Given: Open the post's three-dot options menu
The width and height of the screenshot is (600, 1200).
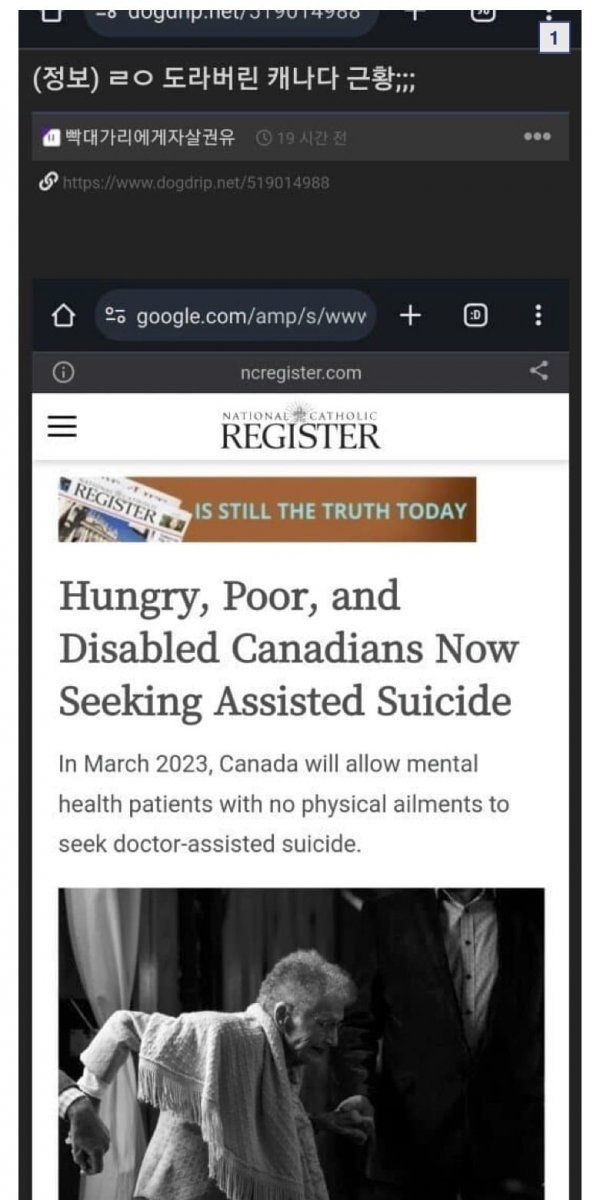Looking at the screenshot, I should 537,137.
